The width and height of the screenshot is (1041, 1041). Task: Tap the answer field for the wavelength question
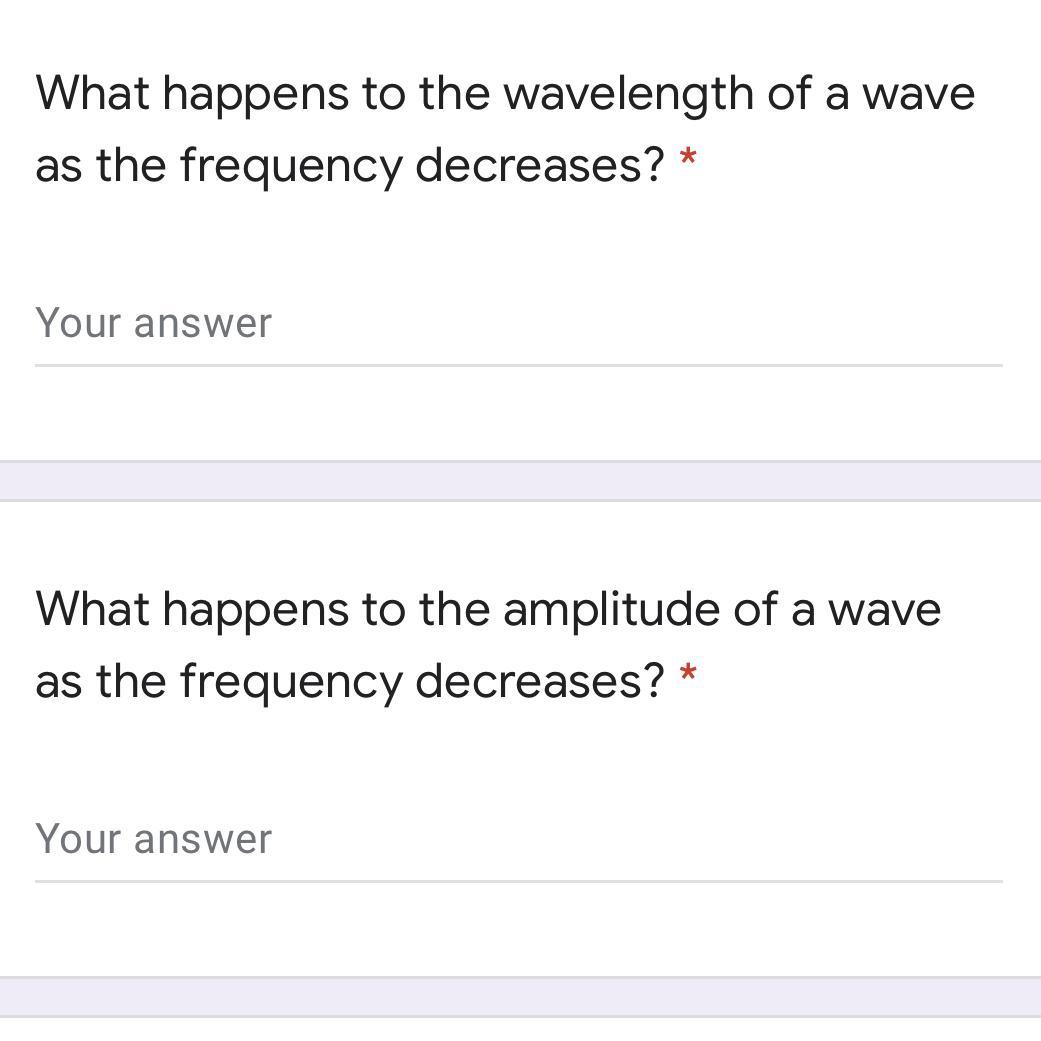pyautogui.click(x=518, y=325)
